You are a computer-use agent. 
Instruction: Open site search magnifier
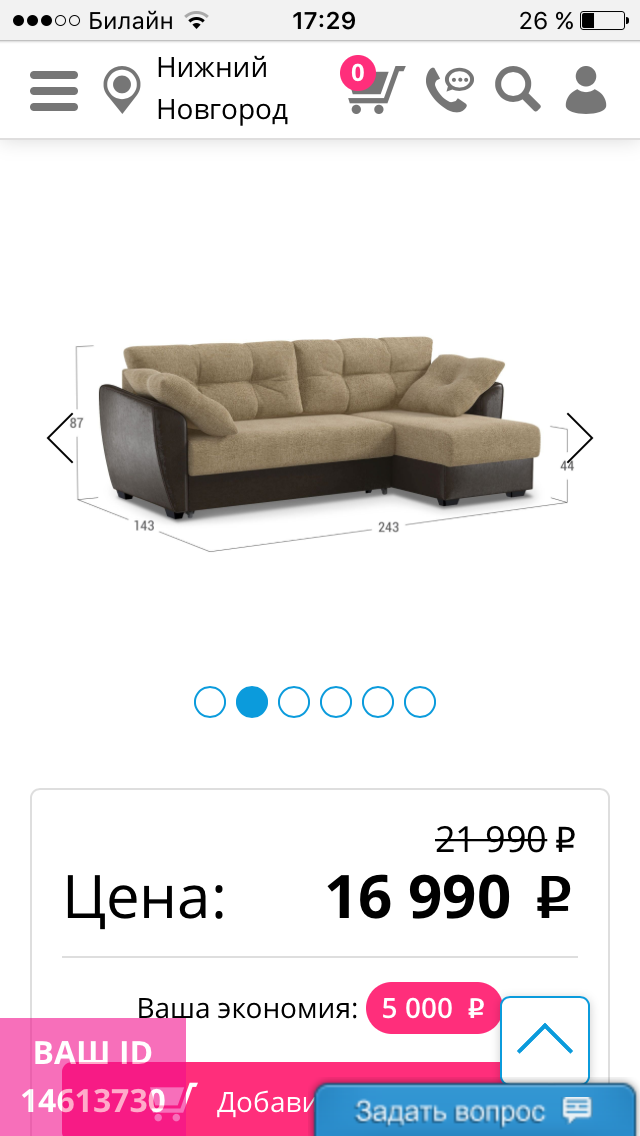point(517,88)
